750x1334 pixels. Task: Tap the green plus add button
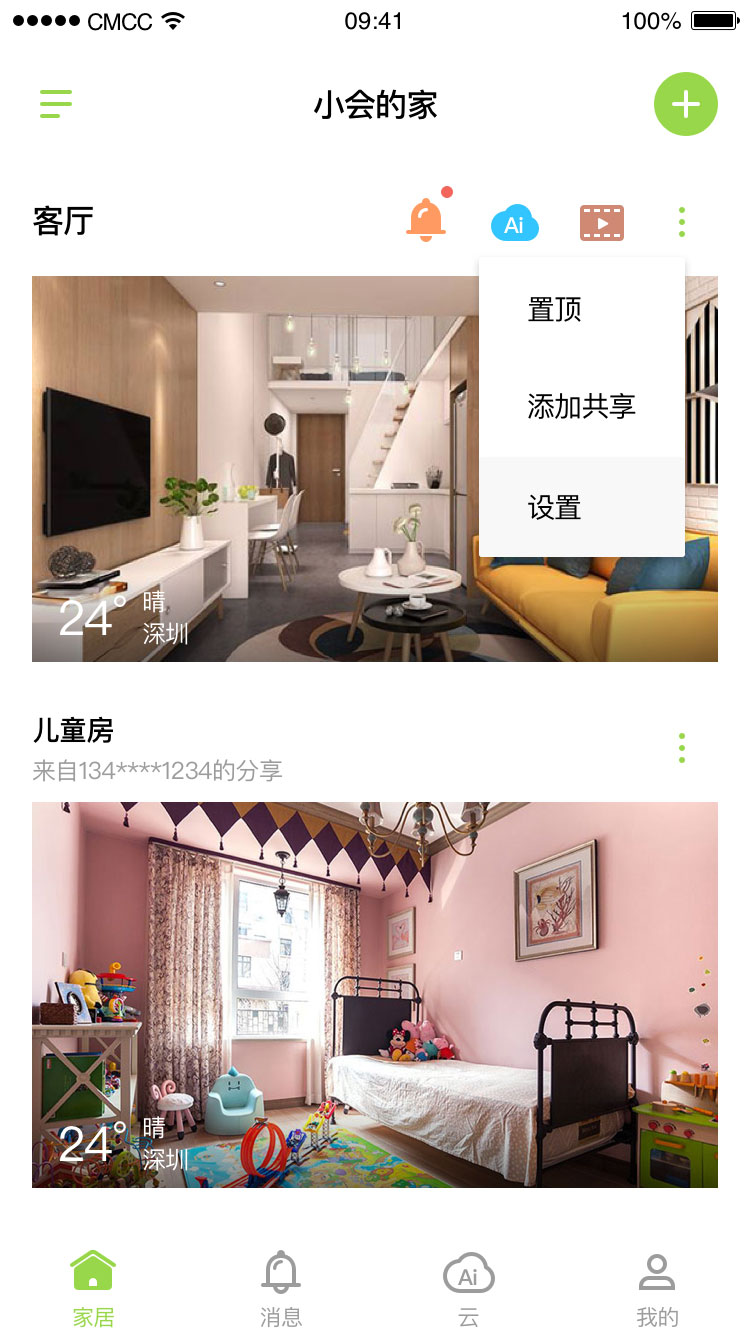click(x=685, y=104)
